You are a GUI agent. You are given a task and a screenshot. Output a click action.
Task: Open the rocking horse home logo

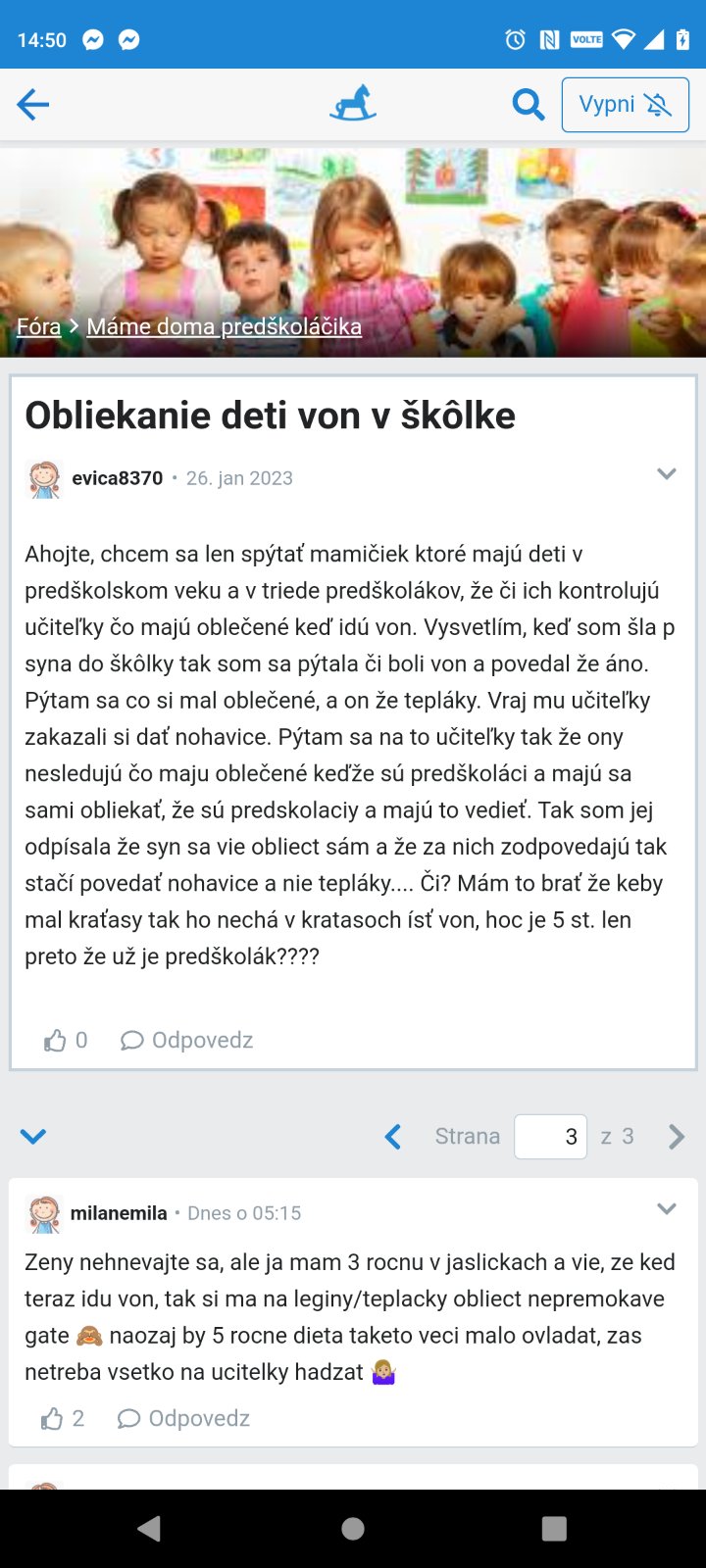353,104
